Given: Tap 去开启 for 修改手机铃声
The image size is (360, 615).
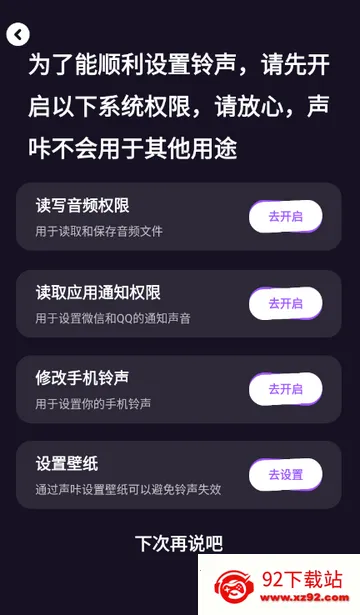Looking at the screenshot, I should pos(285,389).
